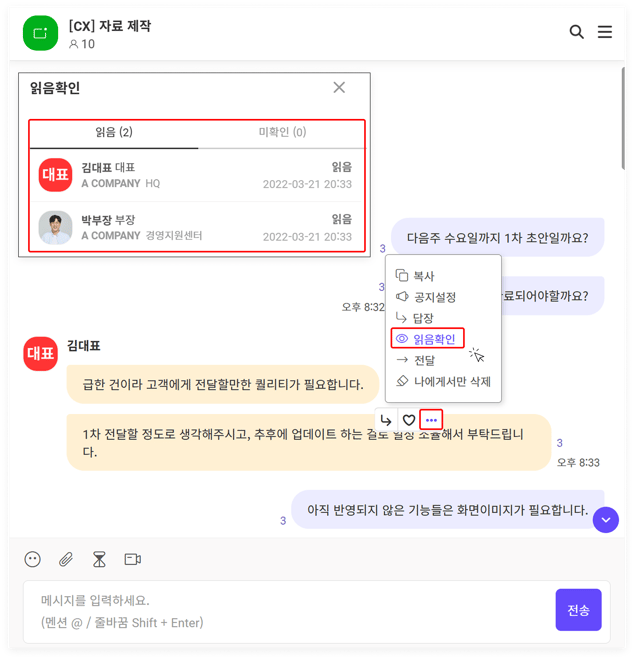This screenshot has width=634, height=659.
Task: Send the message with 전송
Action: (x=578, y=610)
